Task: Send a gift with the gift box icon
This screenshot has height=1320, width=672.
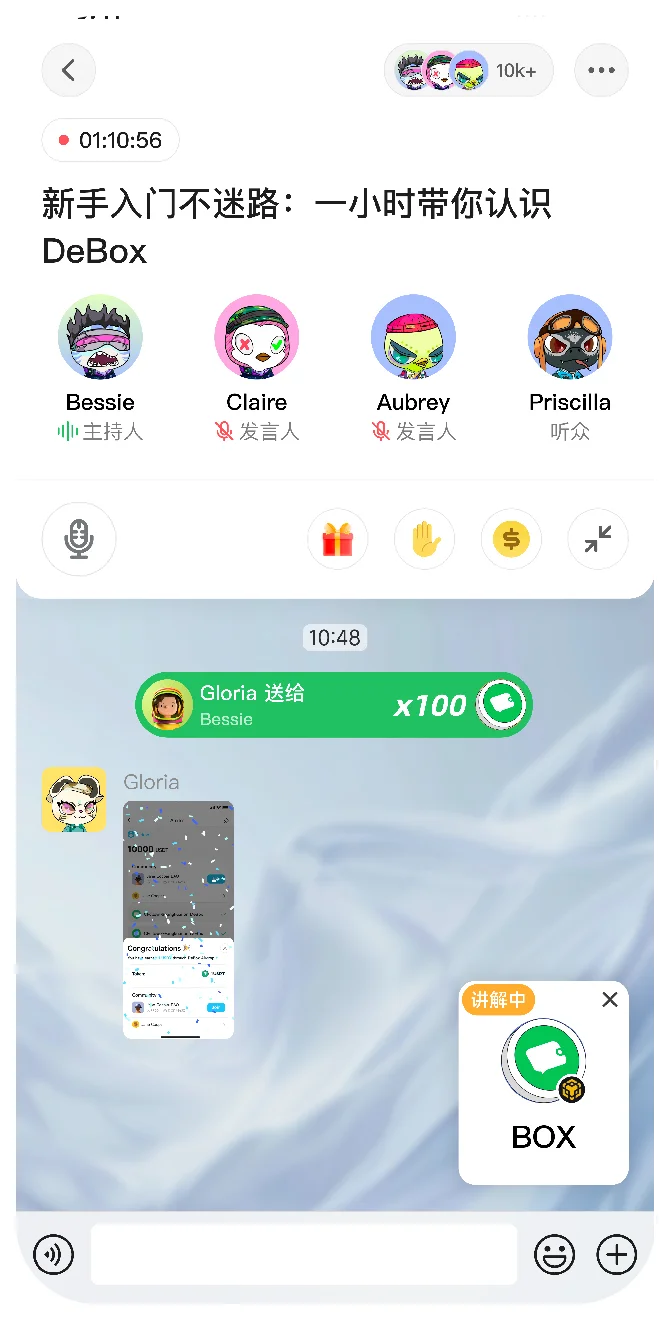Action: point(338,540)
